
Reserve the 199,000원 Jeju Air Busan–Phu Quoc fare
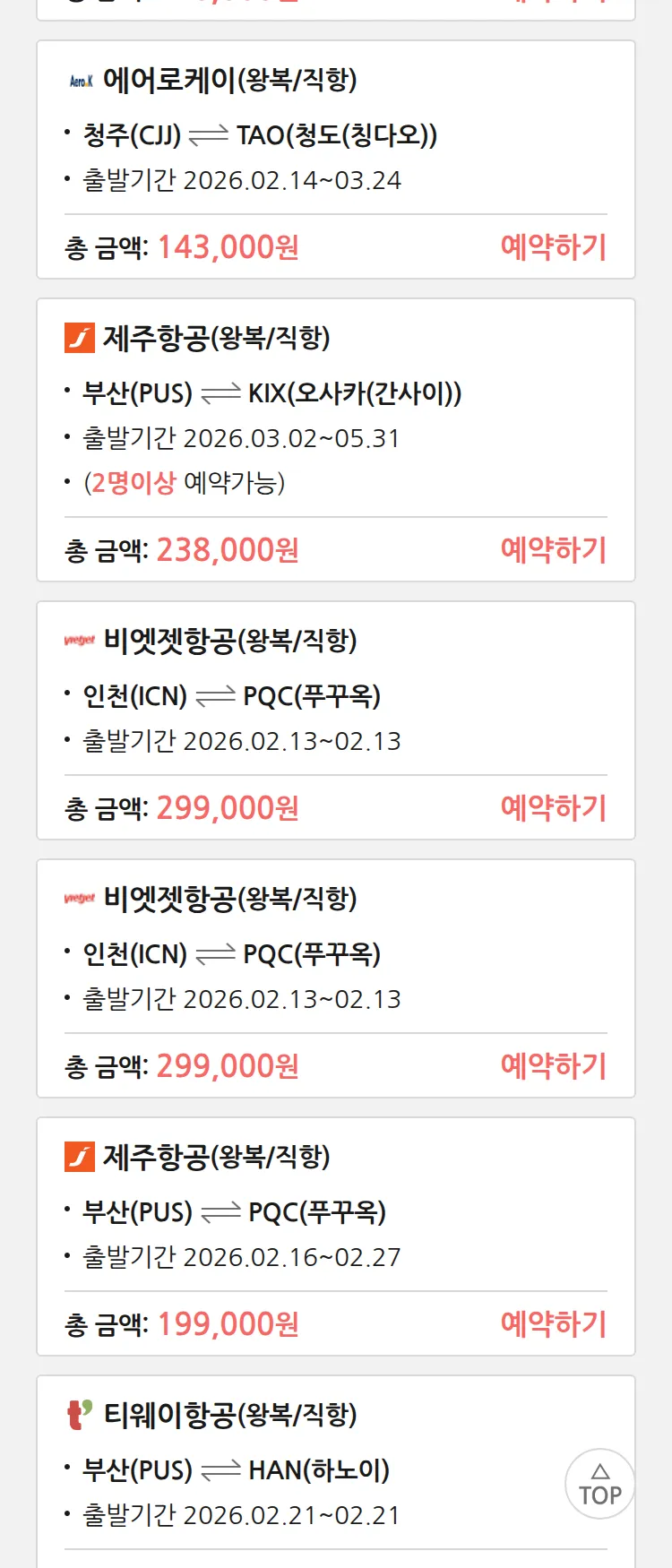[x=553, y=1323]
